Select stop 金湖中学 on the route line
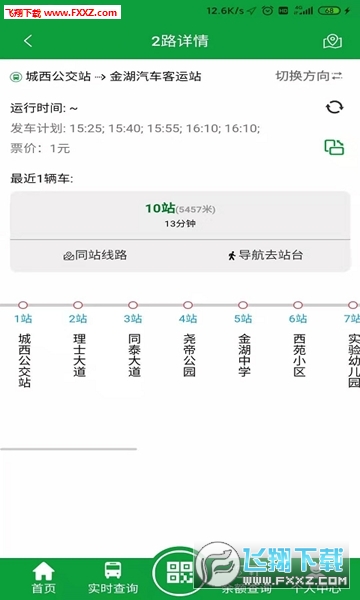The height and width of the screenshot is (600, 360). 243,339
